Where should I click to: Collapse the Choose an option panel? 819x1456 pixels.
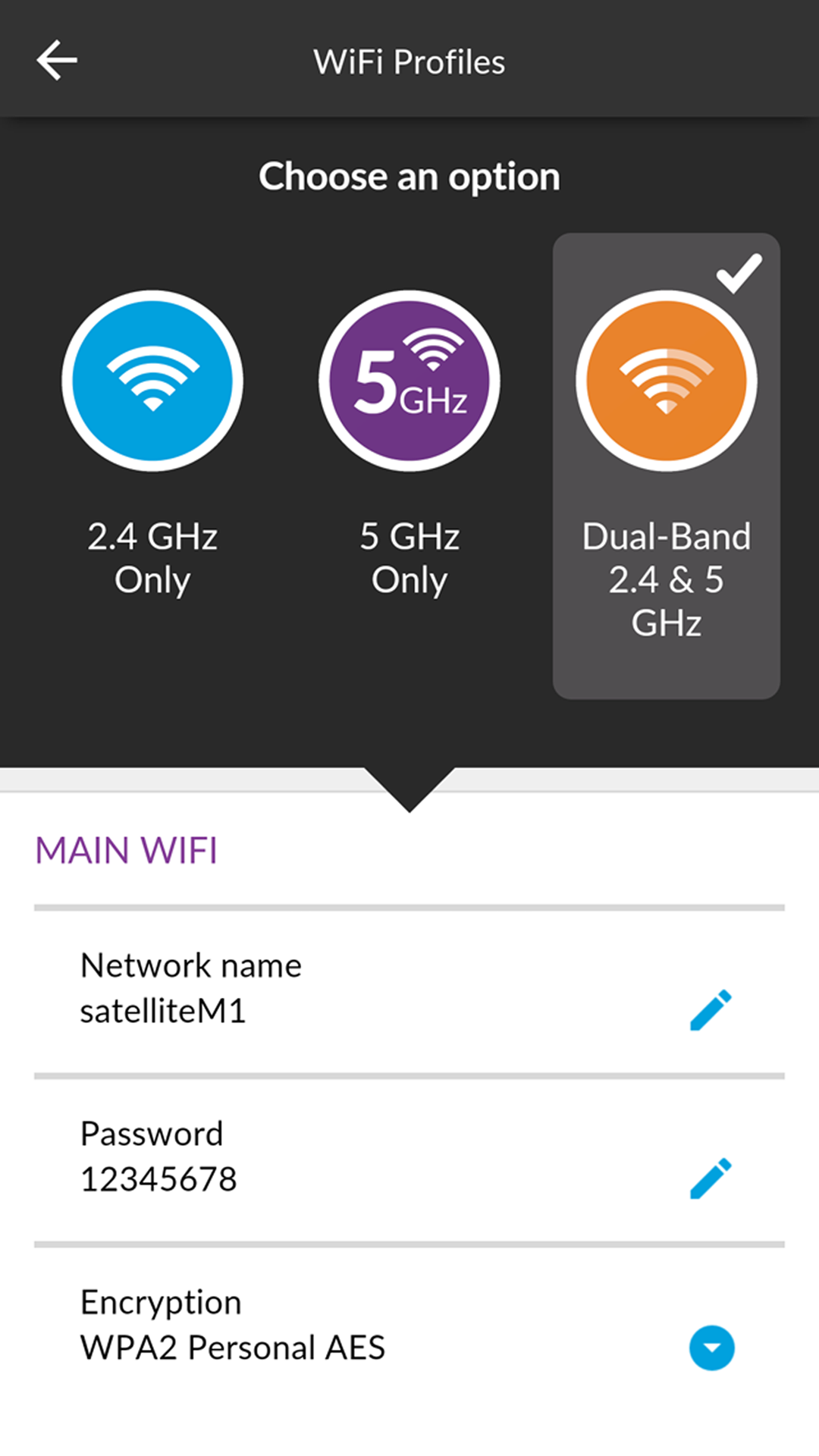click(409, 792)
